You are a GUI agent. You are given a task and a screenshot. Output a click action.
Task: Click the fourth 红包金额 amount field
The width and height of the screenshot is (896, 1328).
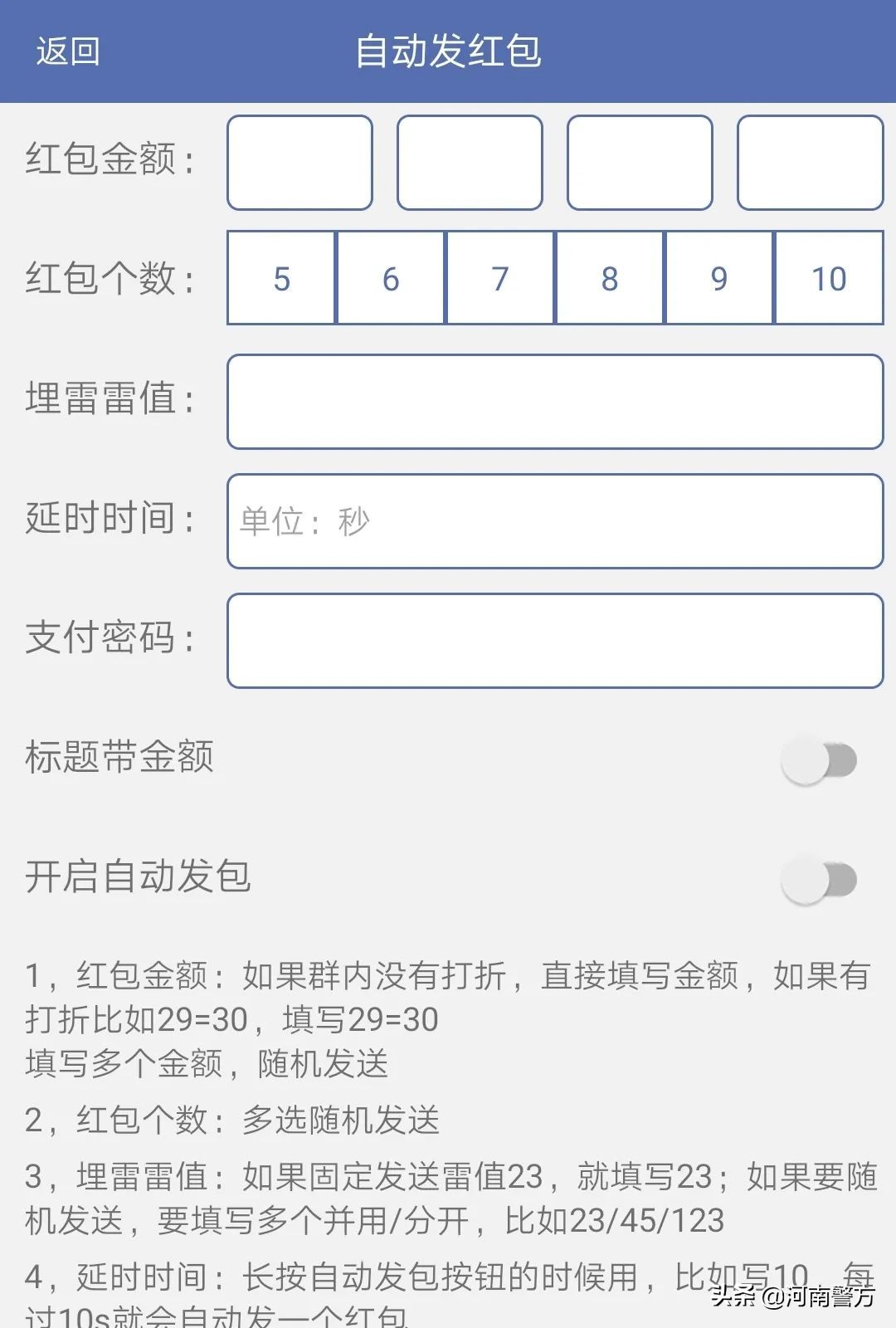click(809, 163)
